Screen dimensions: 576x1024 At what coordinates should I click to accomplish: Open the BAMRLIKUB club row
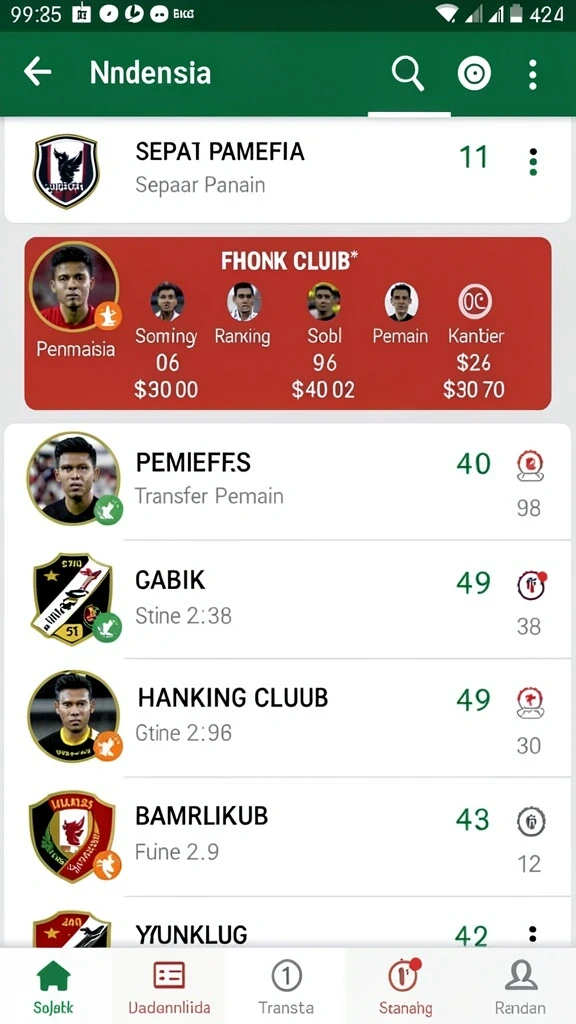(287, 837)
